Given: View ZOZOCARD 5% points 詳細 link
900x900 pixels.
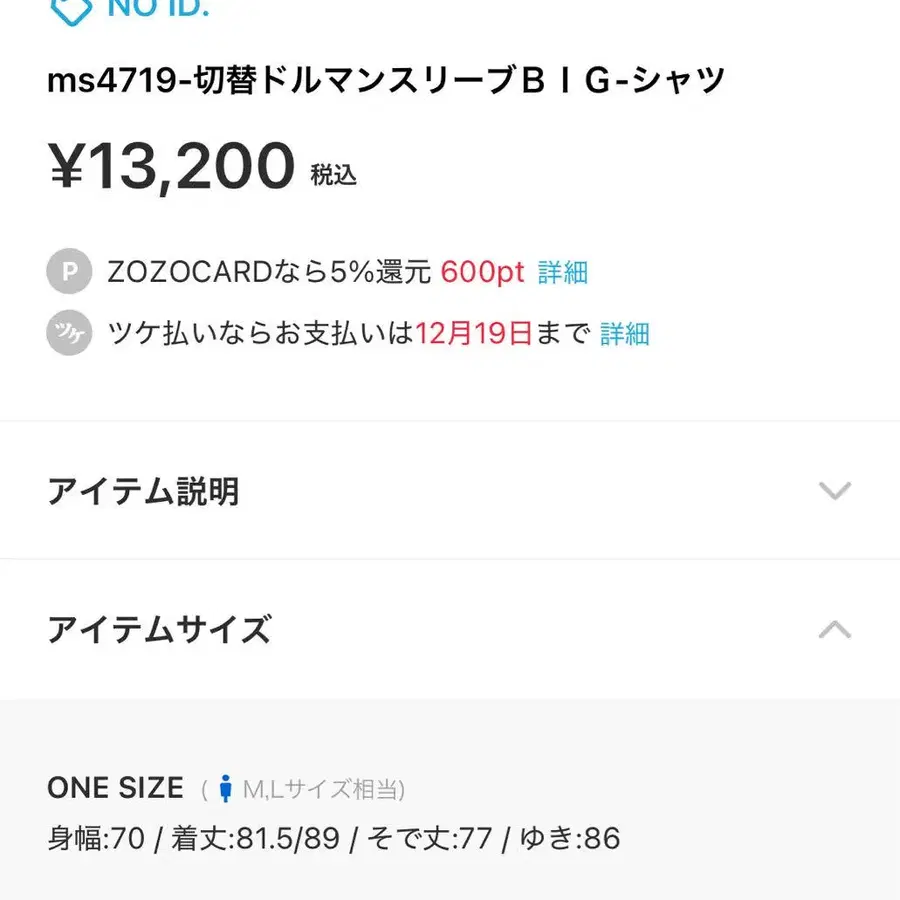Looking at the screenshot, I should [x=563, y=272].
